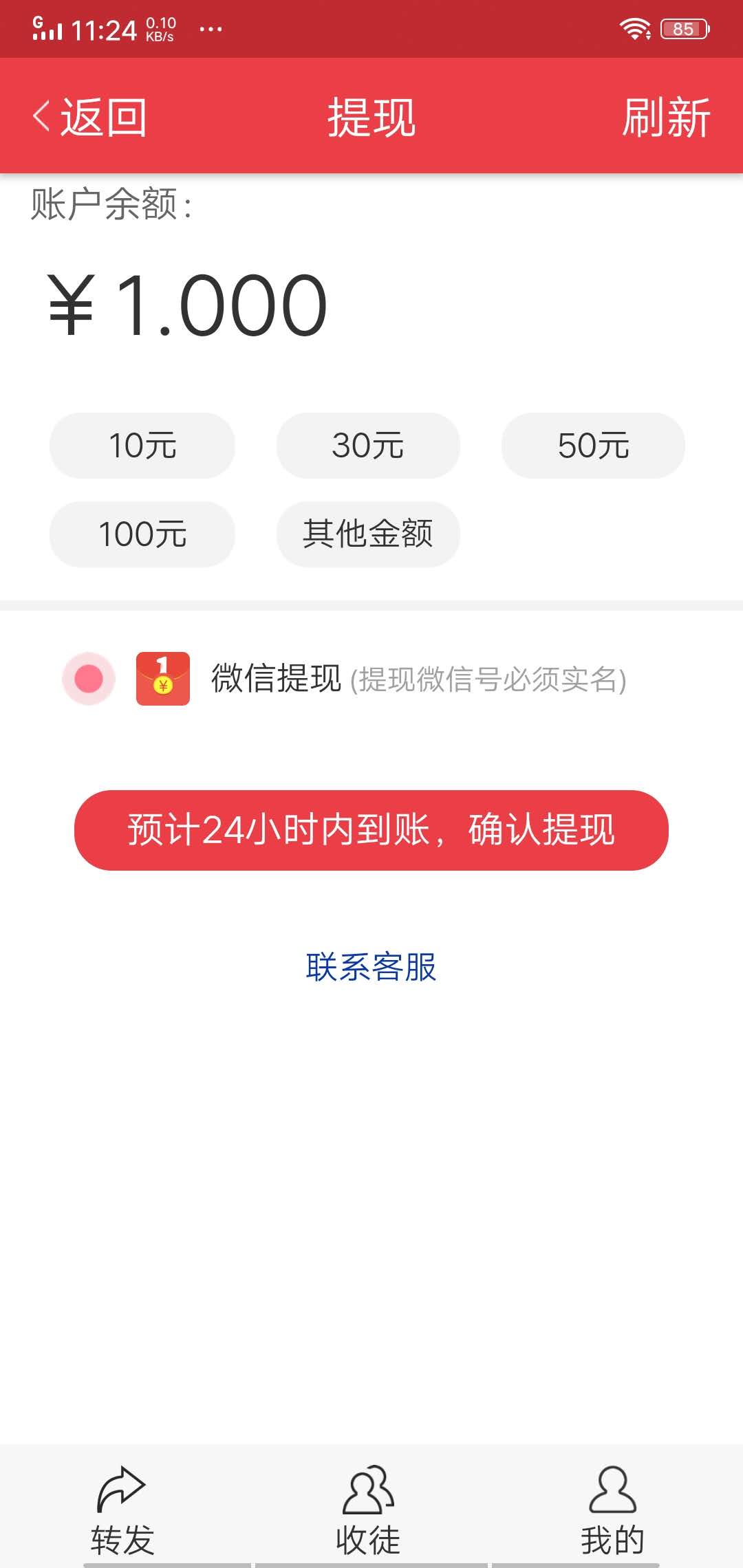The width and height of the screenshot is (743, 1568).
Task: Select the 50元 withdrawal amount
Action: point(594,446)
